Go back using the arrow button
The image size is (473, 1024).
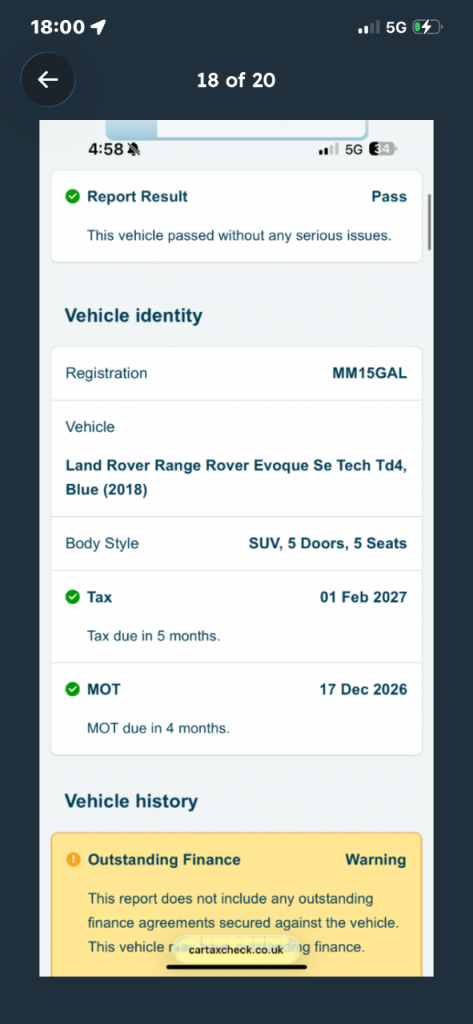click(x=48, y=80)
